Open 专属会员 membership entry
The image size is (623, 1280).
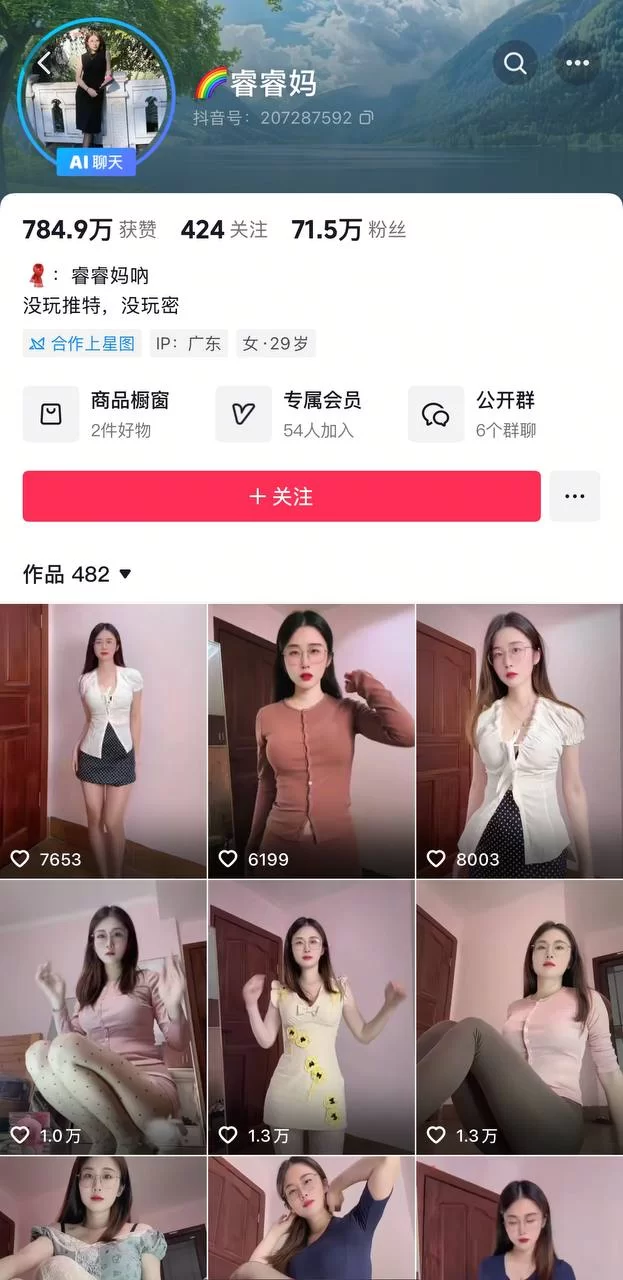(292, 414)
